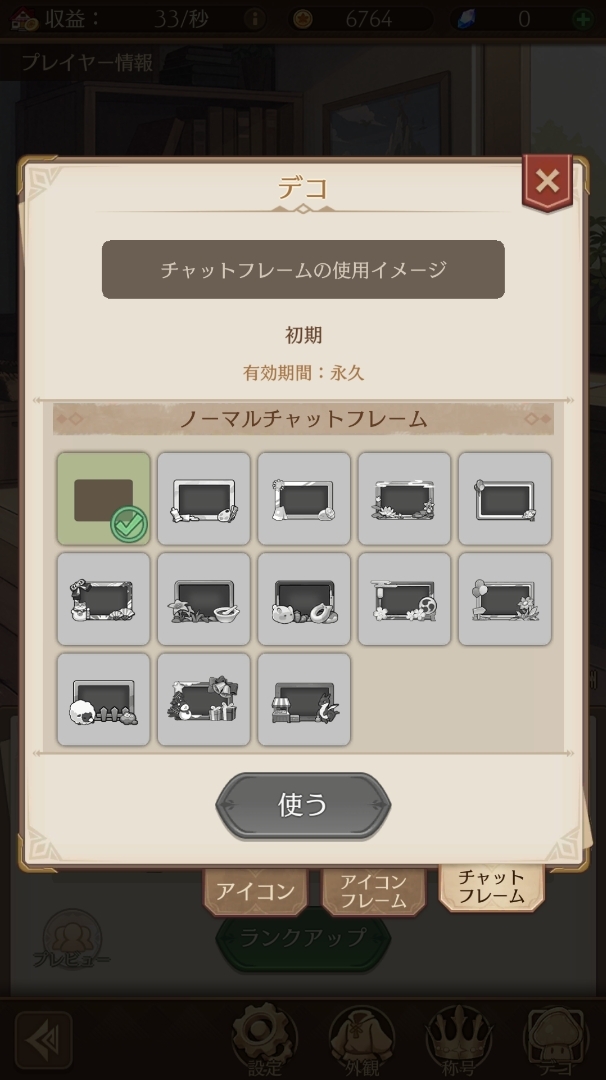Switch to the アイコンフレーム tab
Image resolution: width=606 pixels, height=1080 pixels.
coord(373,890)
